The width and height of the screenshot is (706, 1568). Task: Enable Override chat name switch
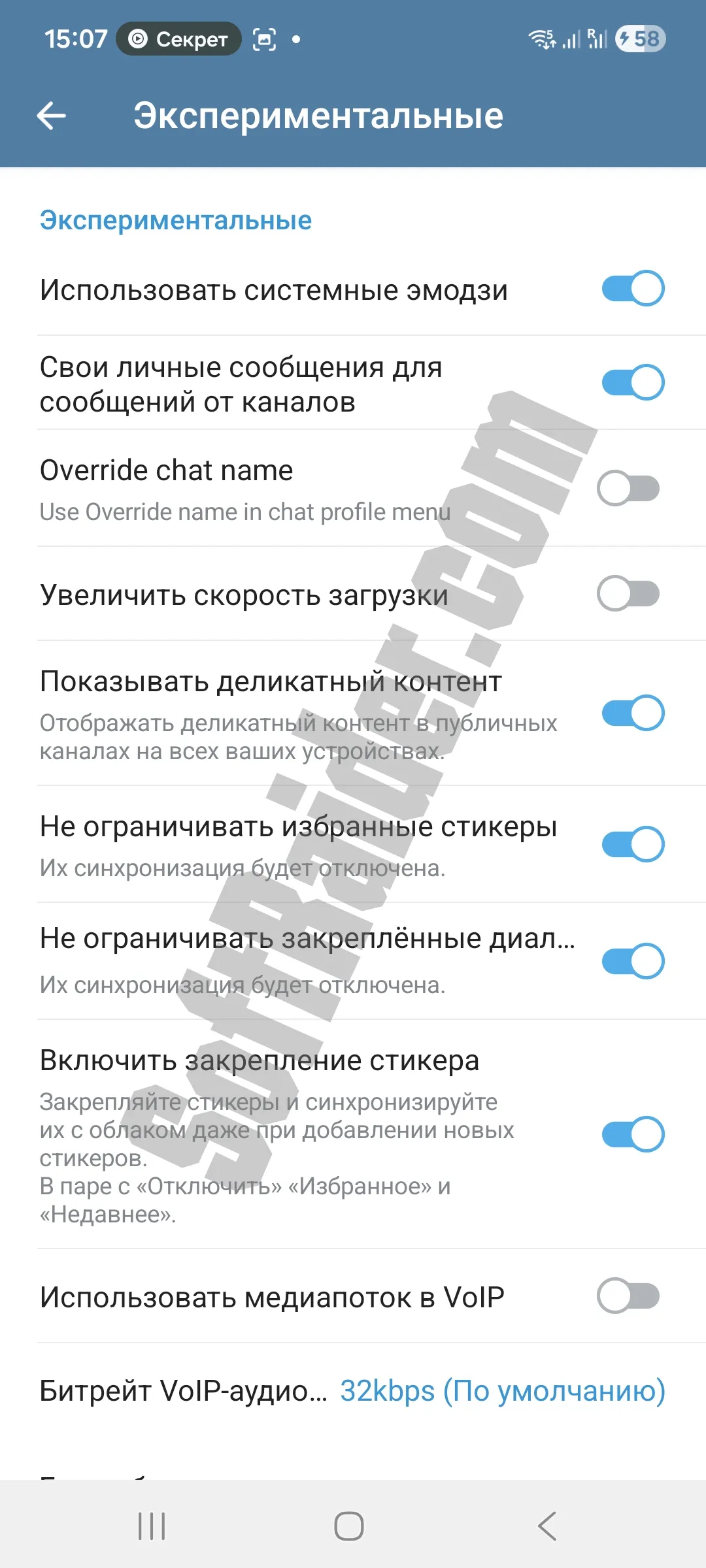pyautogui.click(x=628, y=488)
